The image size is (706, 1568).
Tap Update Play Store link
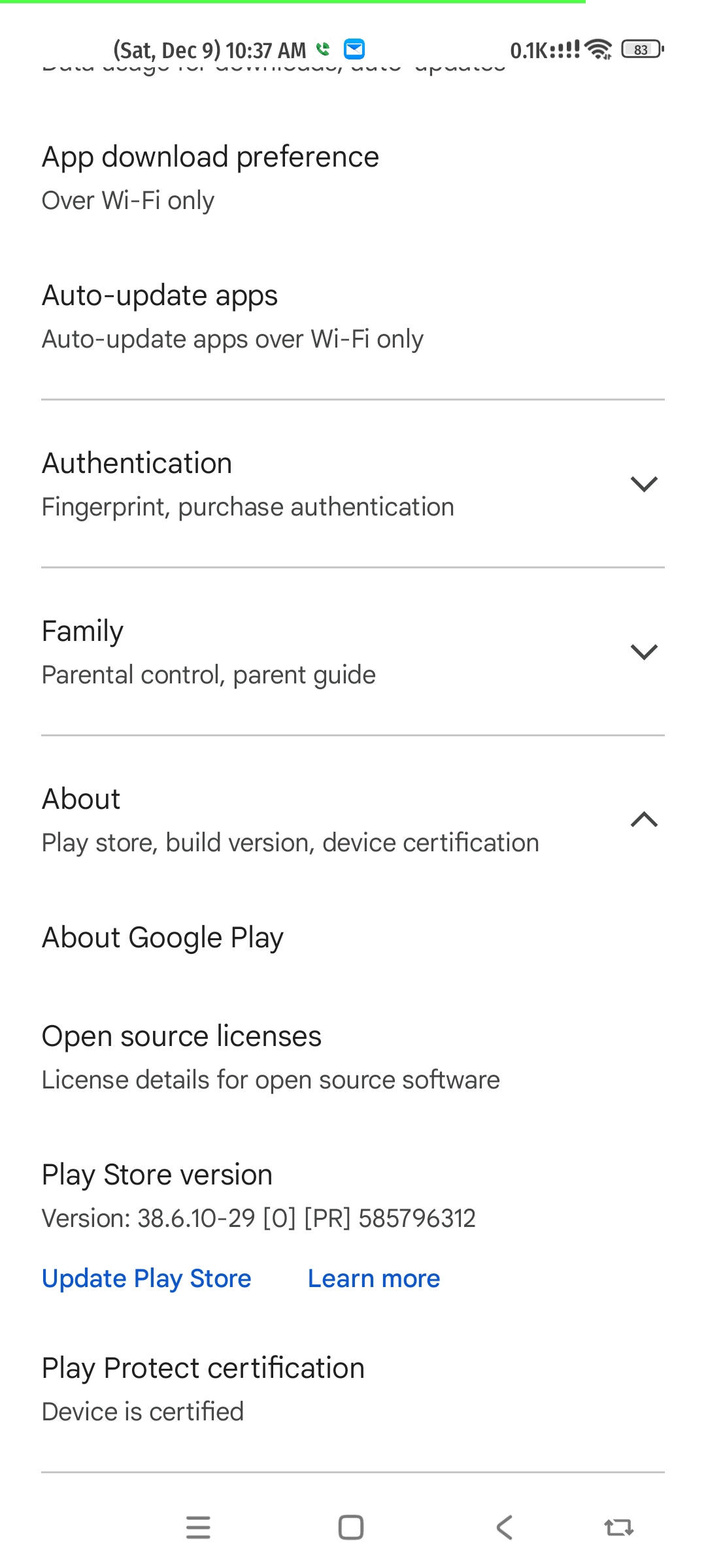click(x=146, y=1279)
